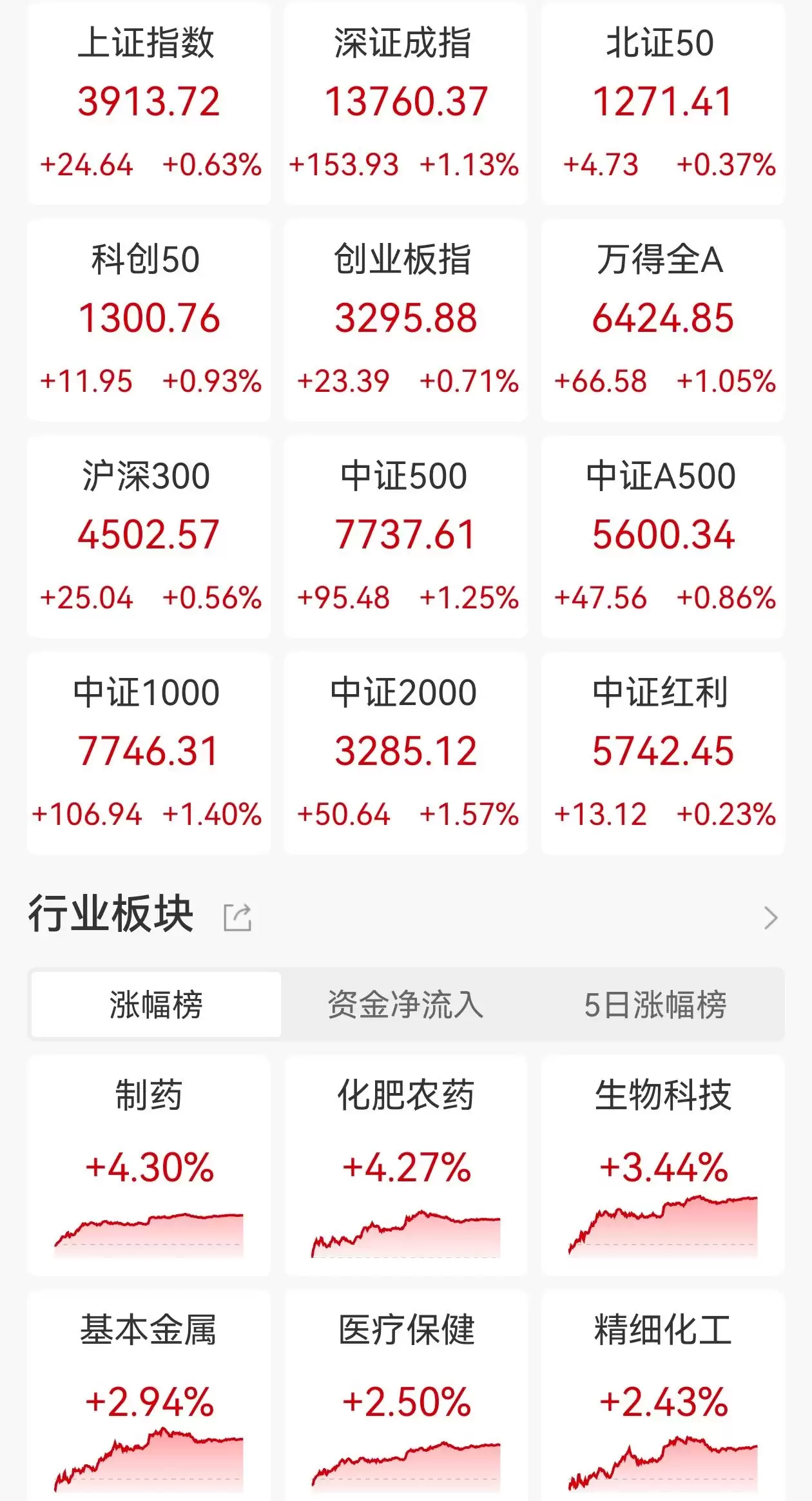This screenshot has width=812, height=1501.
Task: View the 化肥农药 sector card
Action: (x=405, y=1165)
